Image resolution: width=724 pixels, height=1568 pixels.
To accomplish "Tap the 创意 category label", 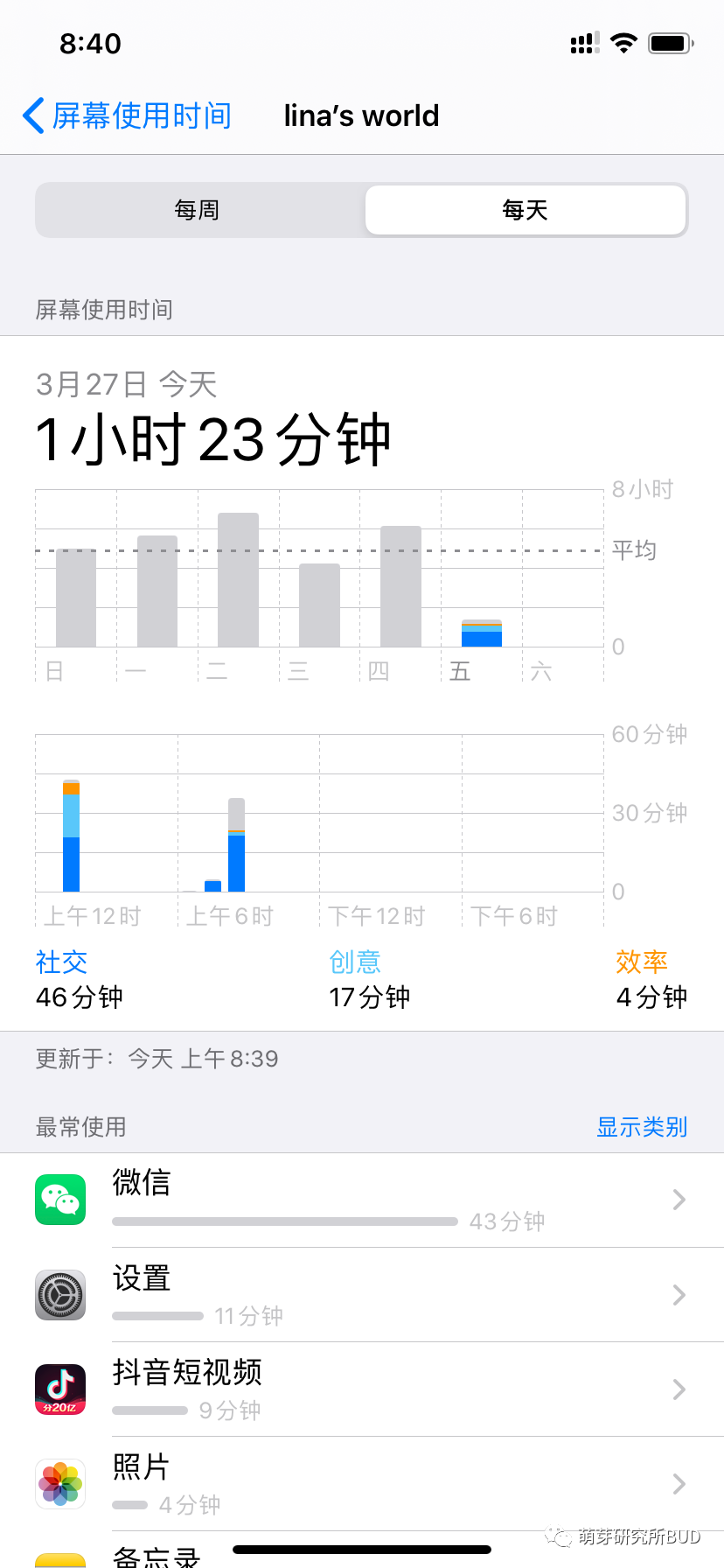I will (x=355, y=962).
